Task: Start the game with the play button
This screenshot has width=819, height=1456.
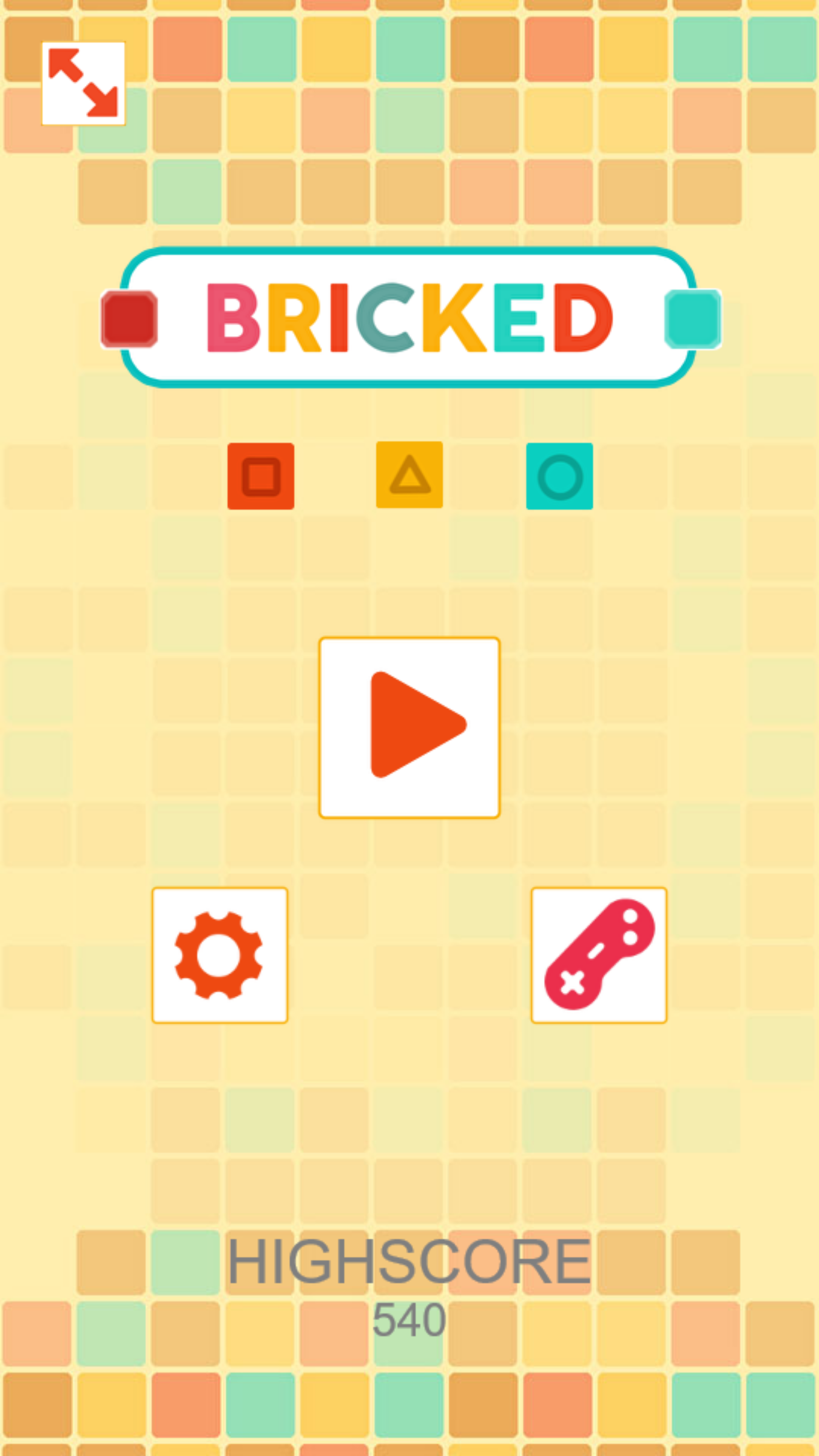Action: point(409,727)
